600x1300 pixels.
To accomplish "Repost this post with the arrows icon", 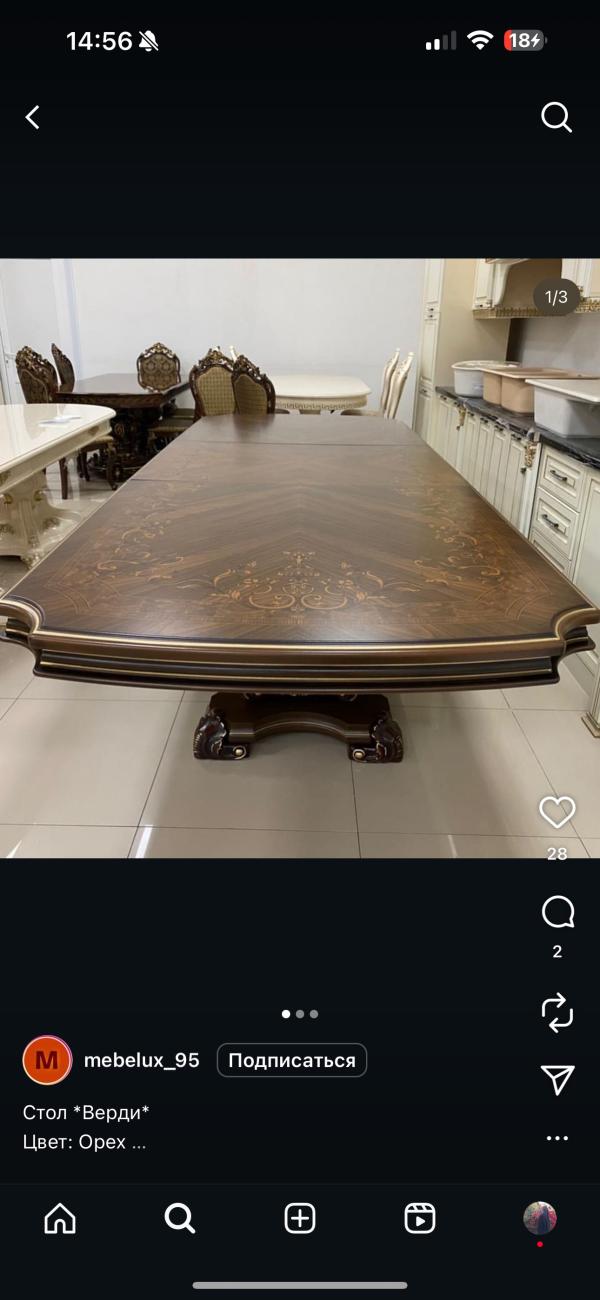I will point(557,1011).
